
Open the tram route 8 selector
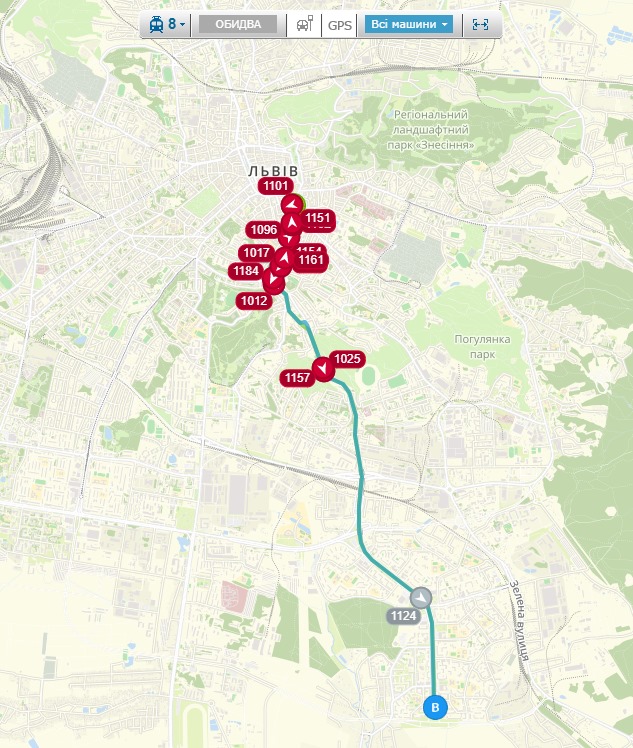tap(166, 24)
